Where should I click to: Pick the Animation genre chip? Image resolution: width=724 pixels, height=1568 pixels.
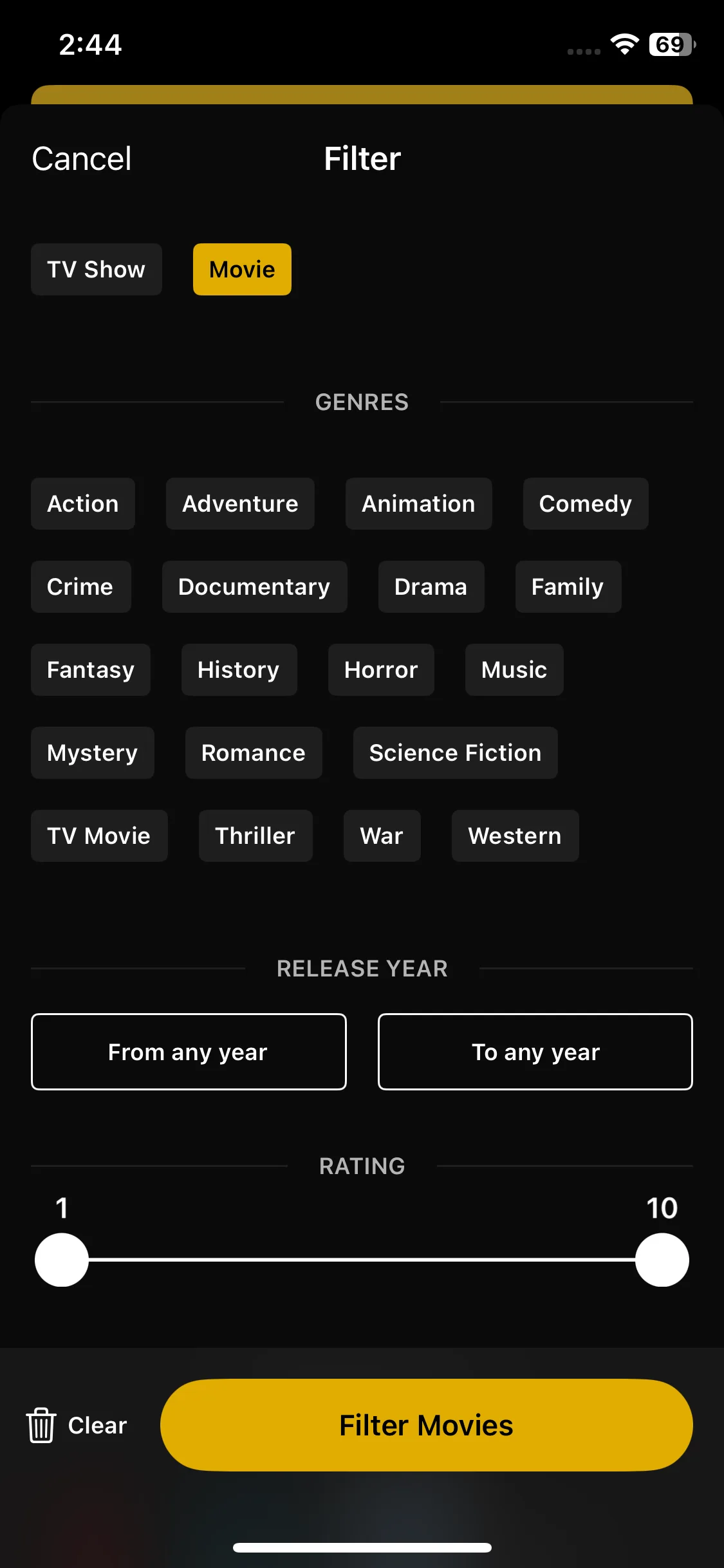(x=418, y=503)
